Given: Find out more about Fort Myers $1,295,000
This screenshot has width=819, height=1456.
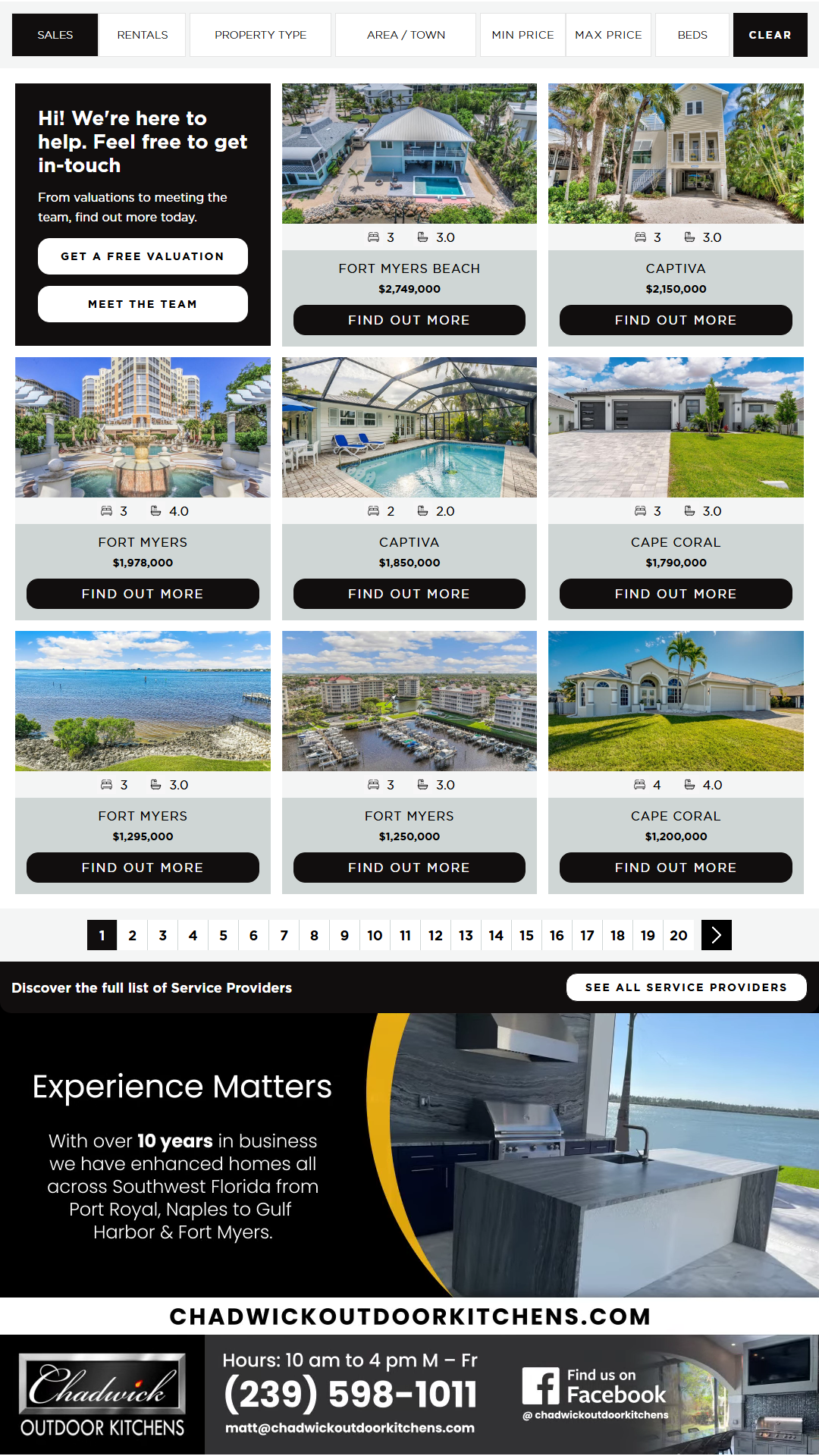Looking at the screenshot, I should point(143,868).
